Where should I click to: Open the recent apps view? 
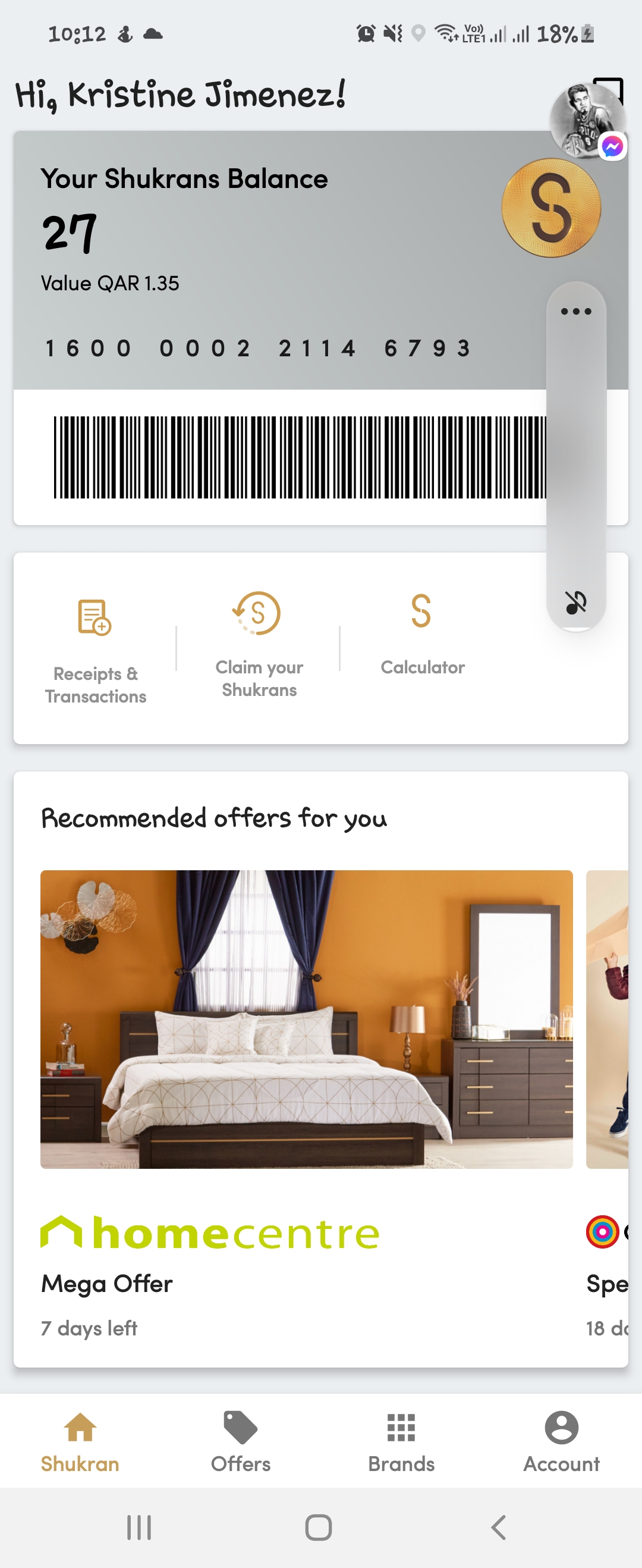point(139,1527)
